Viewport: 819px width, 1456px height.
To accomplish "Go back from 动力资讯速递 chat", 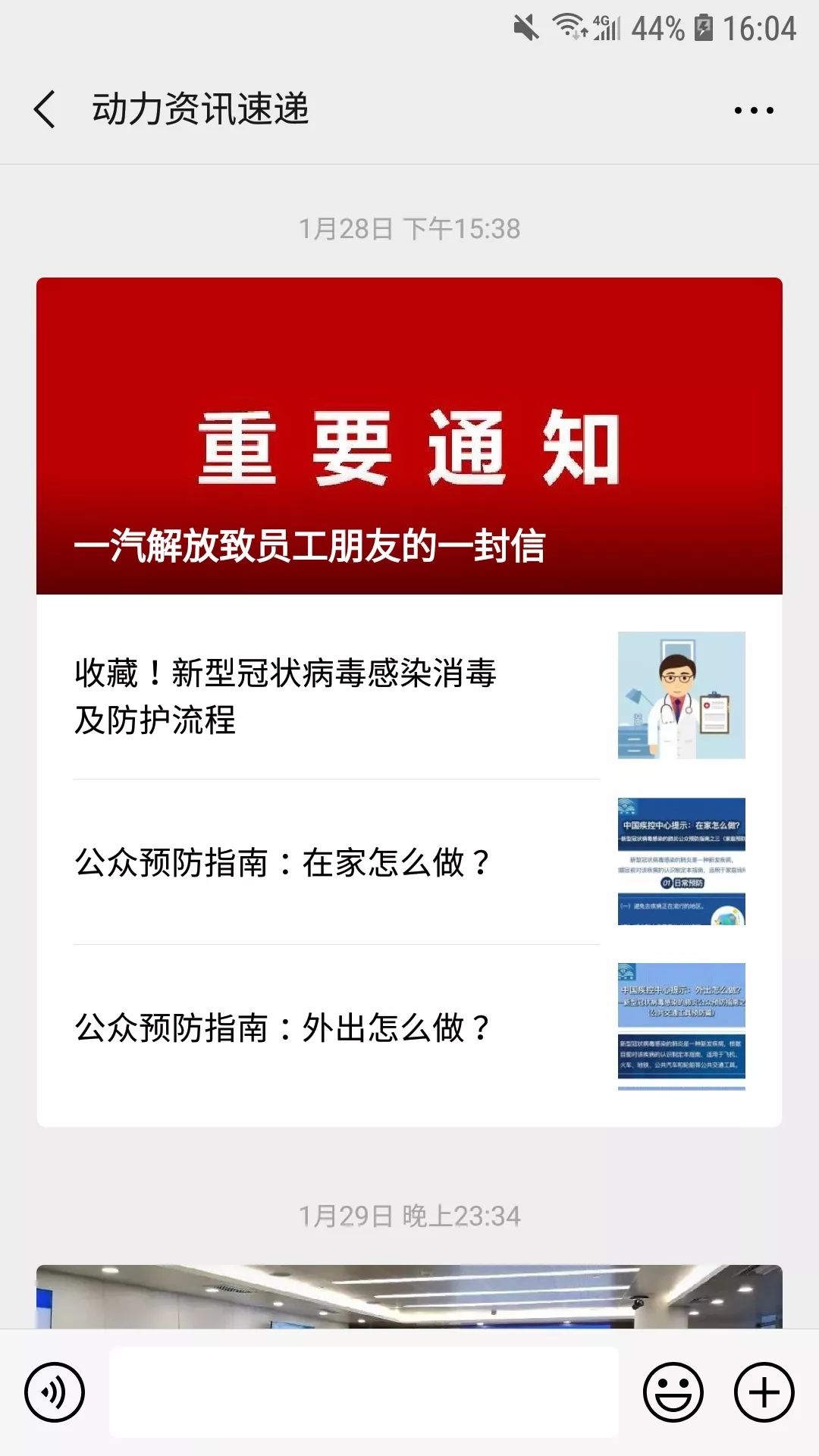I will tap(45, 109).
